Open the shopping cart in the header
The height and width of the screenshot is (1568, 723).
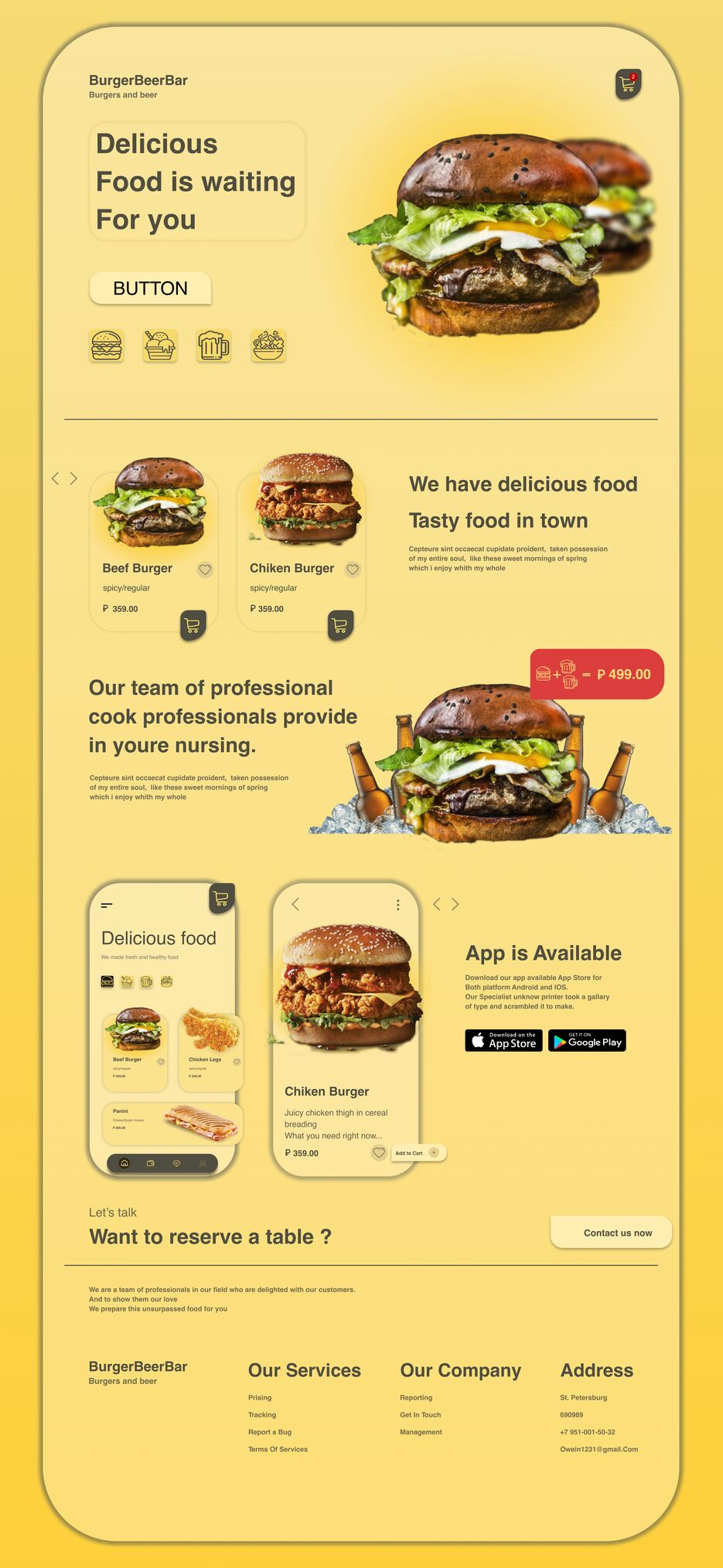point(628,84)
